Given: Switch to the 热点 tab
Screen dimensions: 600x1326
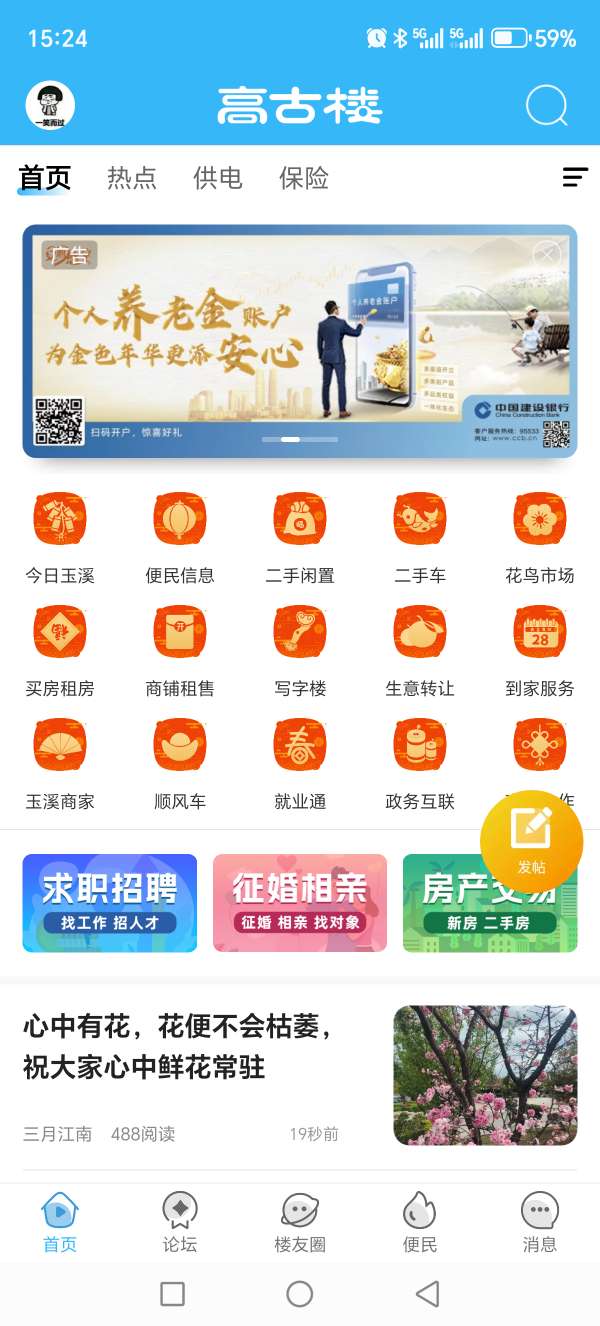Looking at the screenshot, I should click(132, 178).
